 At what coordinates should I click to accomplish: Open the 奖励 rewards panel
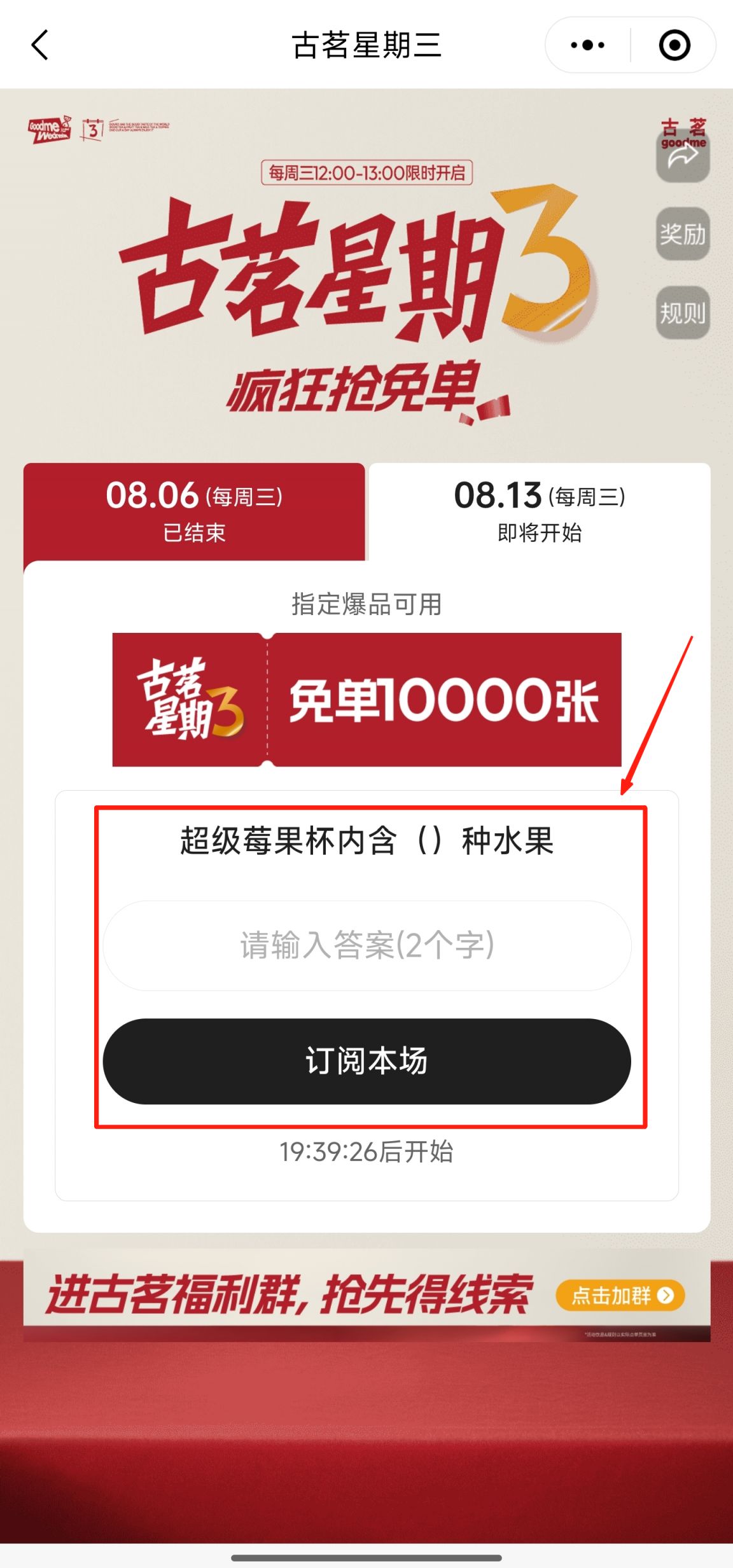[x=682, y=234]
